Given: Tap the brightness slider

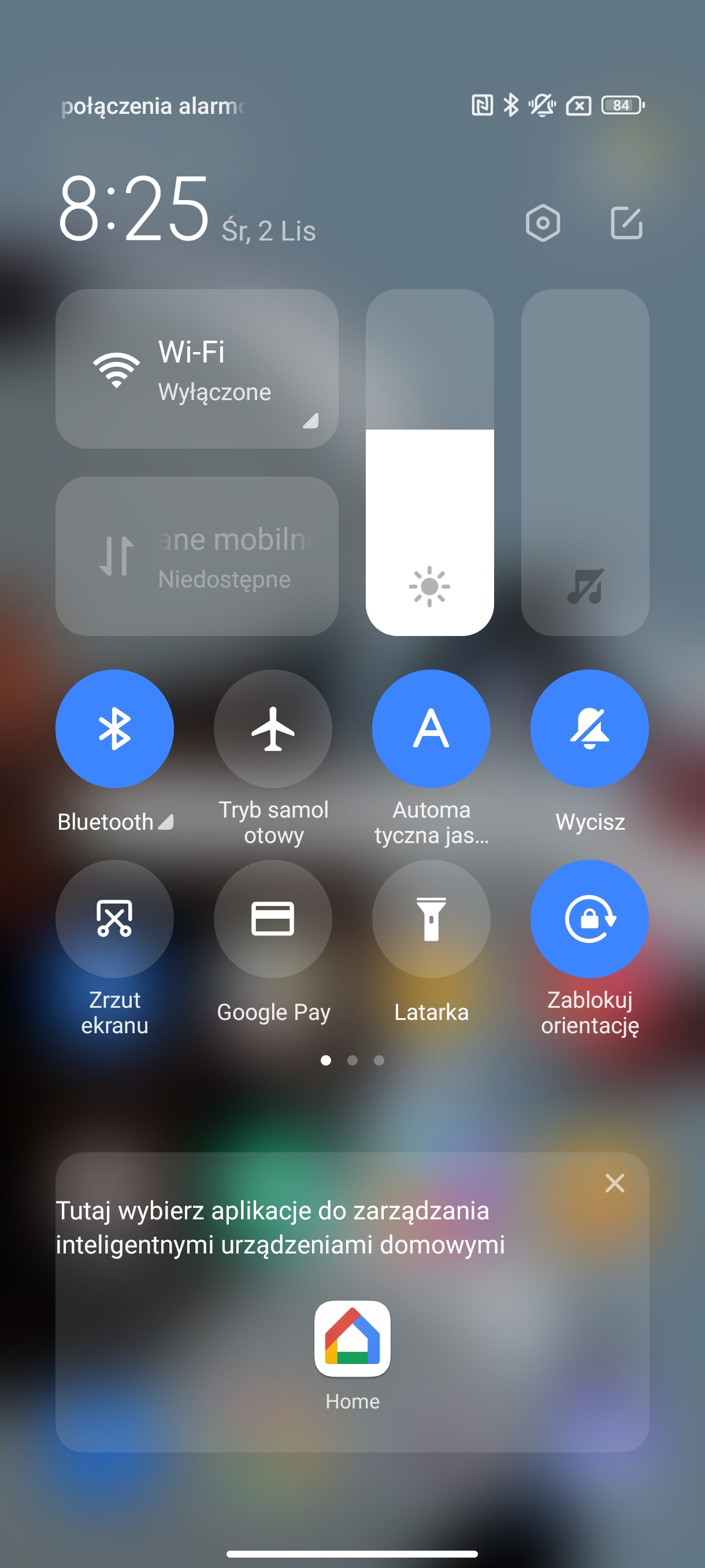Looking at the screenshot, I should pyautogui.click(x=429, y=463).
